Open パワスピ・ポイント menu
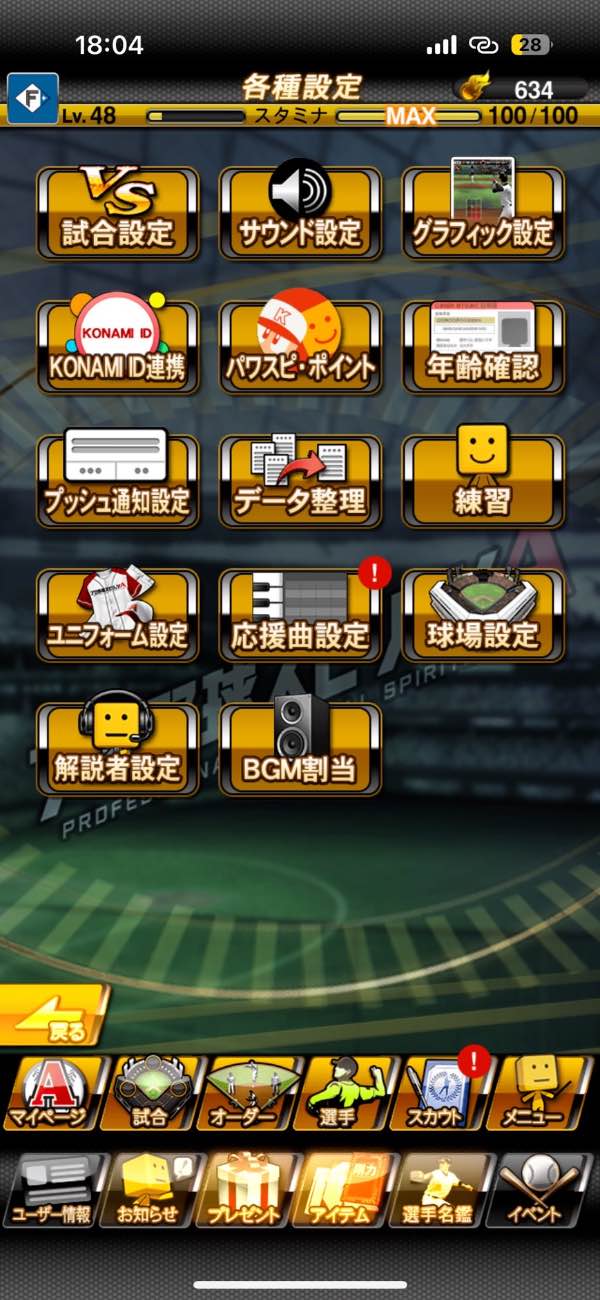 click(x=300, y=347)
